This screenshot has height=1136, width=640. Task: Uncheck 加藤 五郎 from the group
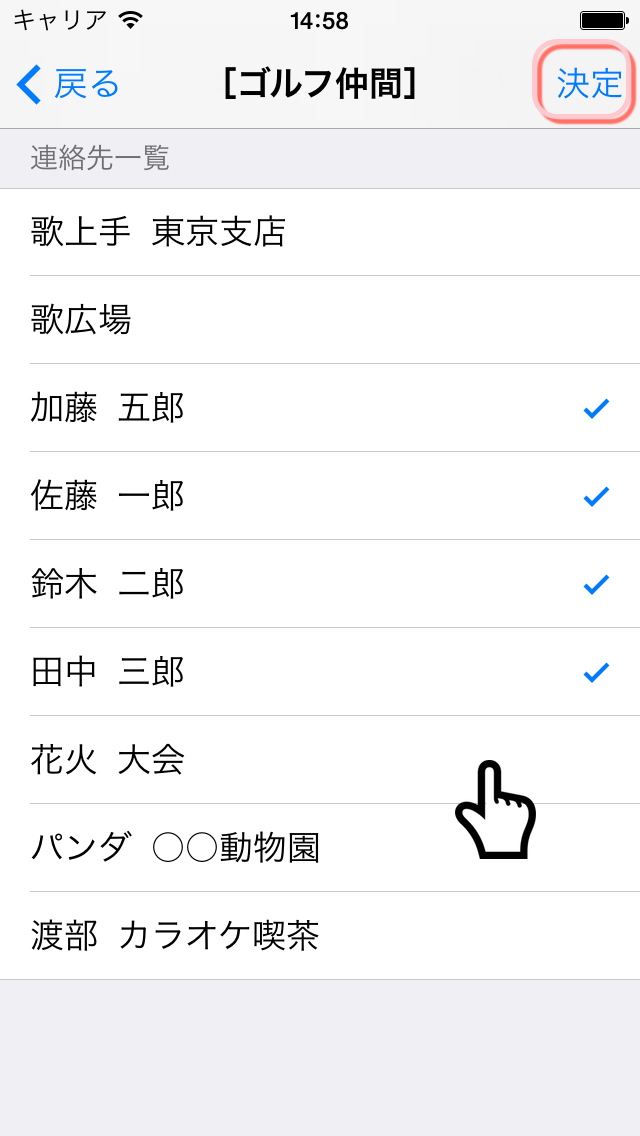click(320, 409)
